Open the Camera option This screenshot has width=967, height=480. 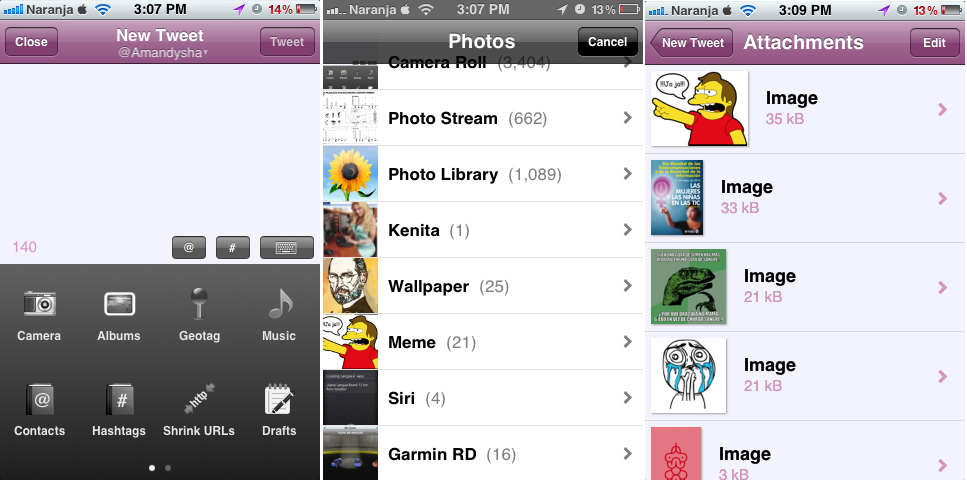pyautogui.click(x=39, y=314)
